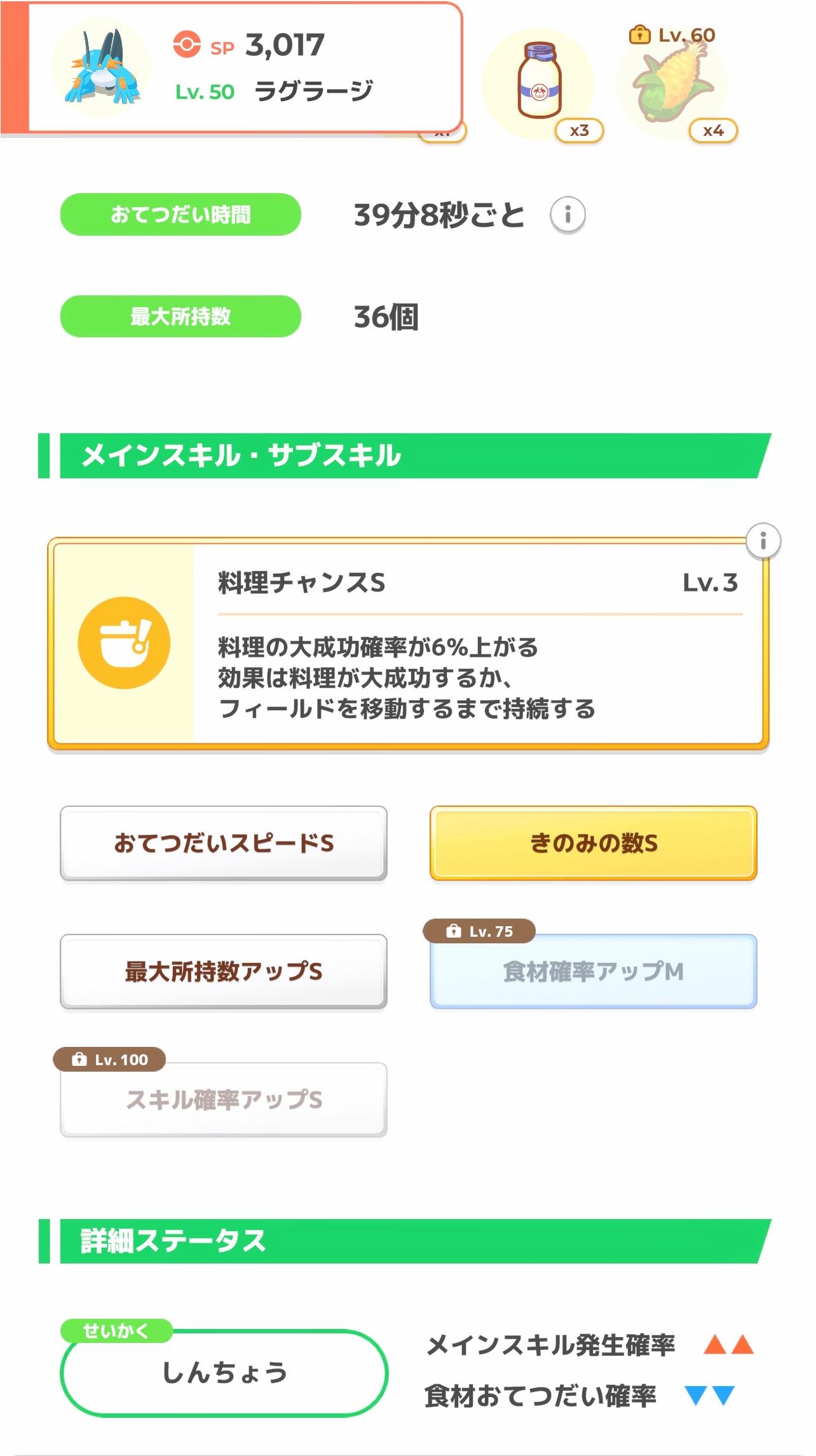
Task: Tap locked 食材確率アップM sub skill
Action: tap(593, 971)
